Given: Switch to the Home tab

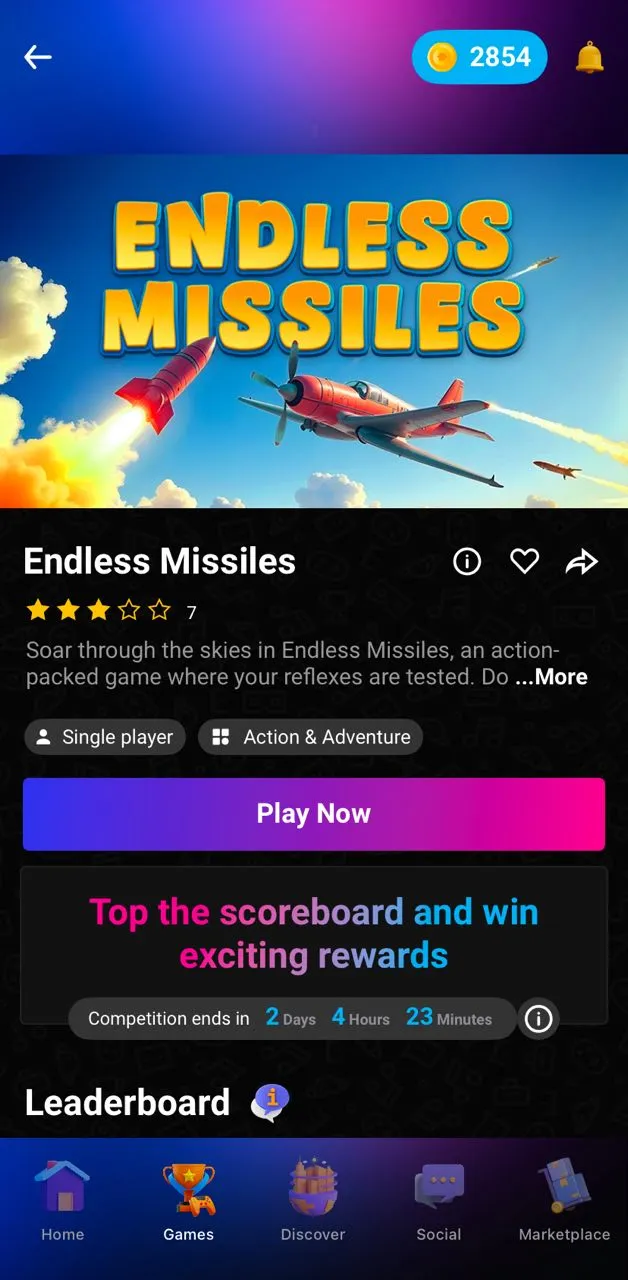Looking at the screenshot, I should point(62,1200).
